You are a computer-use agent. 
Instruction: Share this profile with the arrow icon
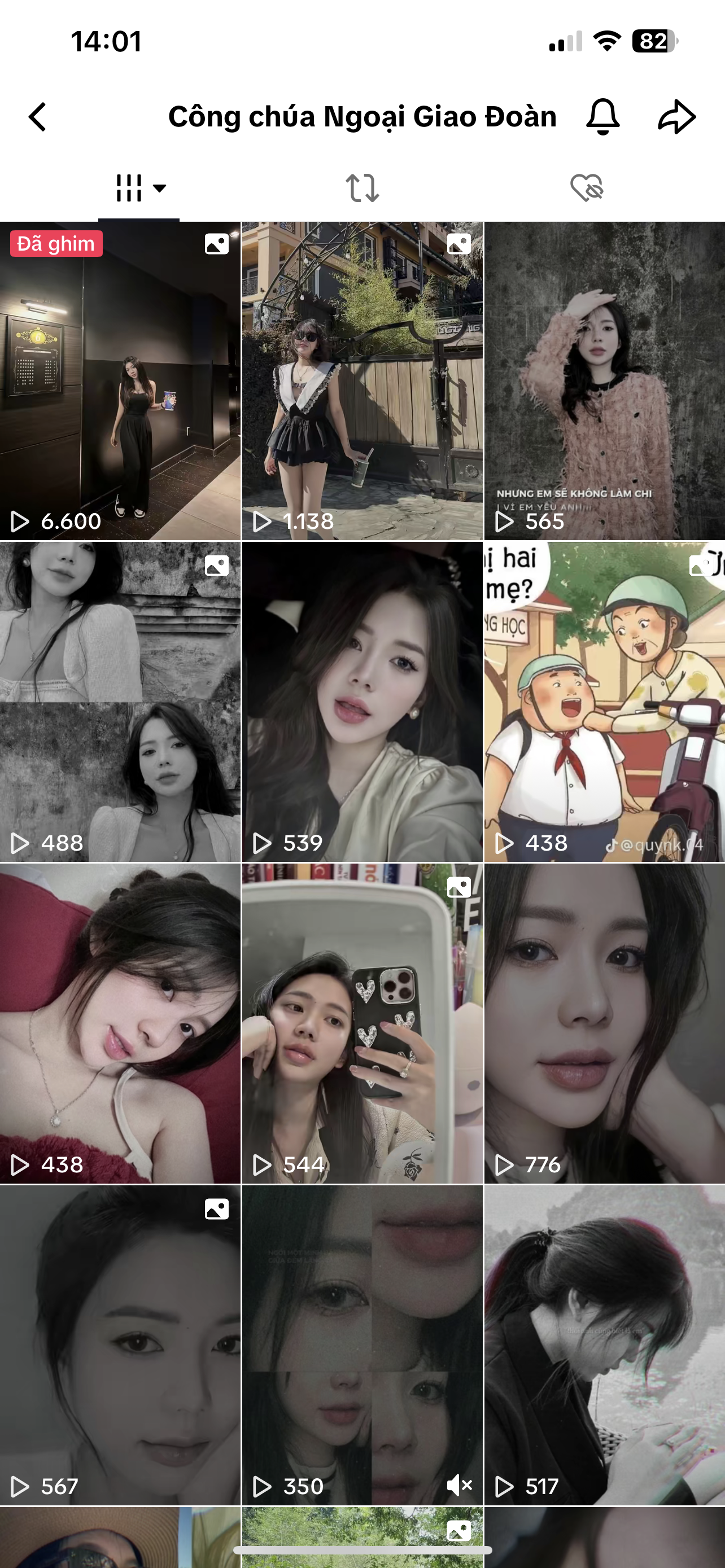tap(676, 116)
